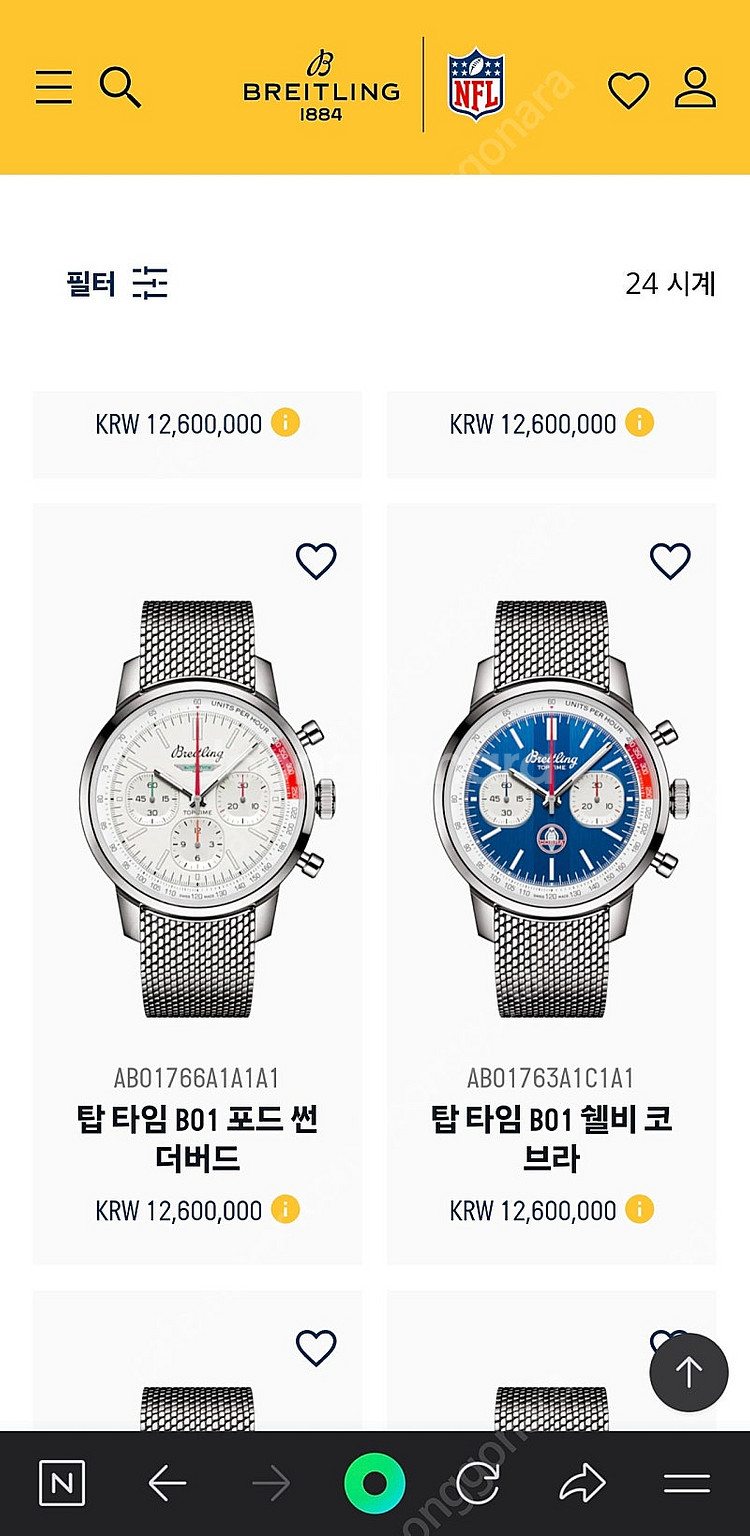
Task: Open the hamburger menu
Action: point(54,87)
